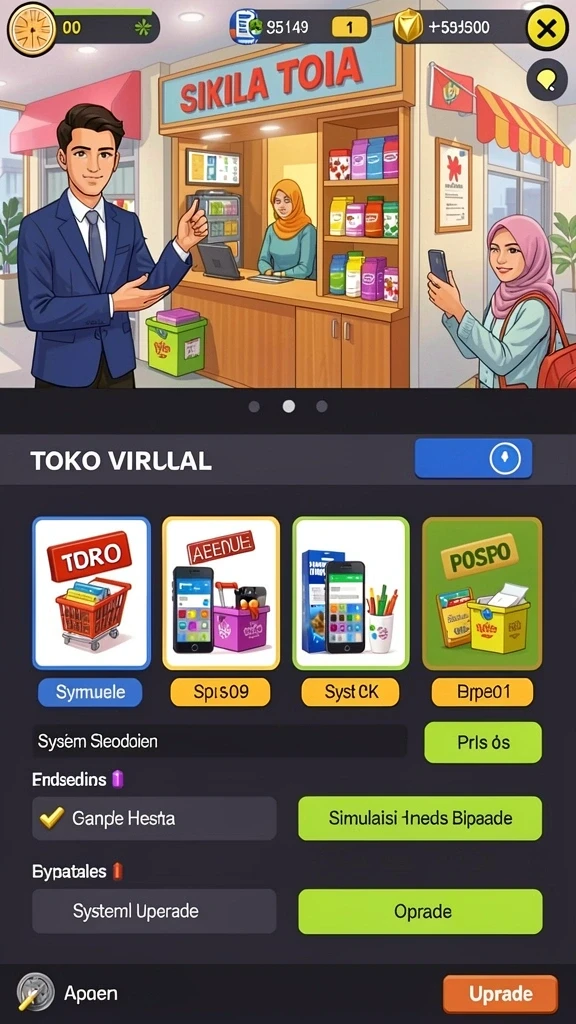Jump to the third carousel page dot
This screenshot has height=1024, width=576.
click(x=322, y=406)
